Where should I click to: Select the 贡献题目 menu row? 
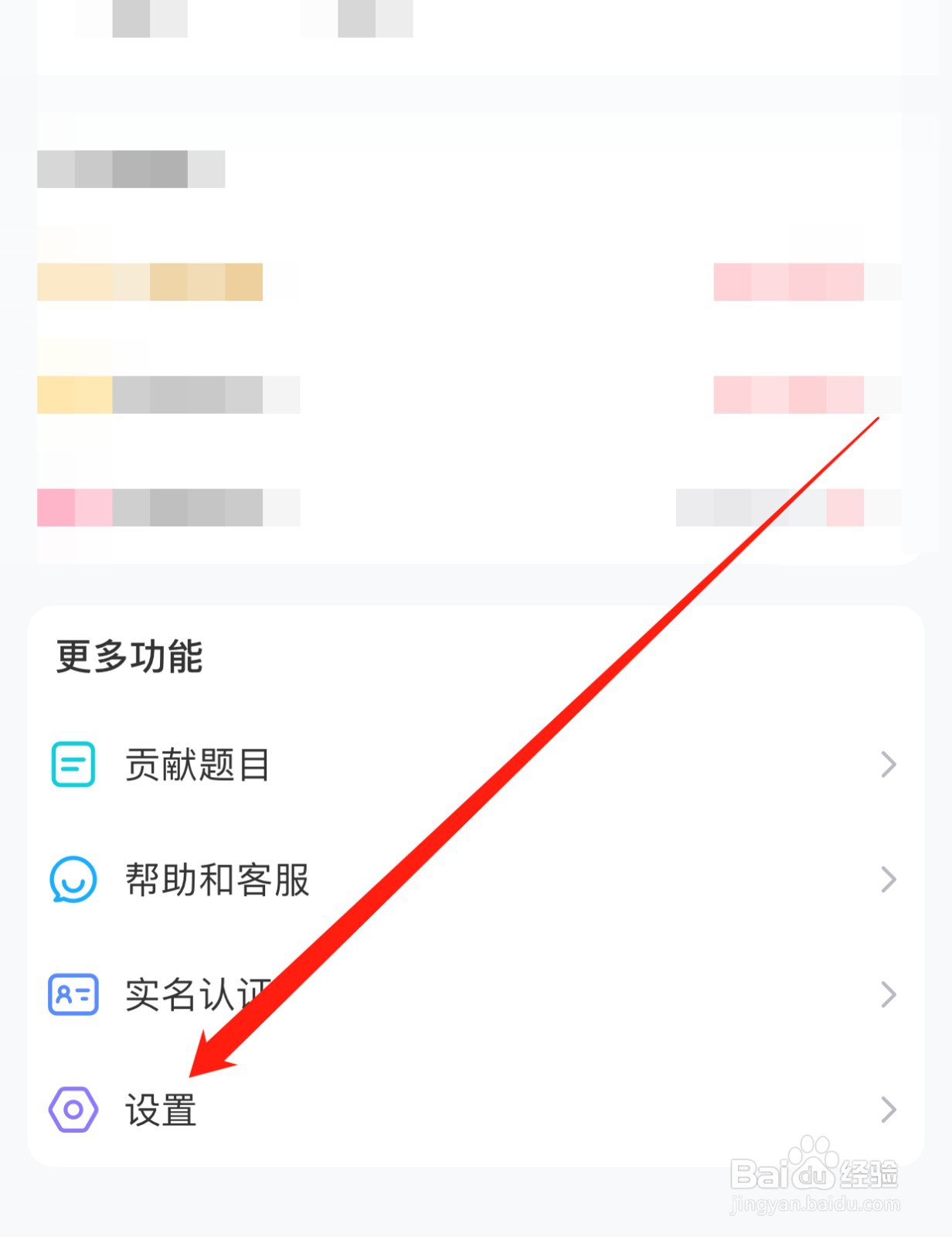click(196, 765)
